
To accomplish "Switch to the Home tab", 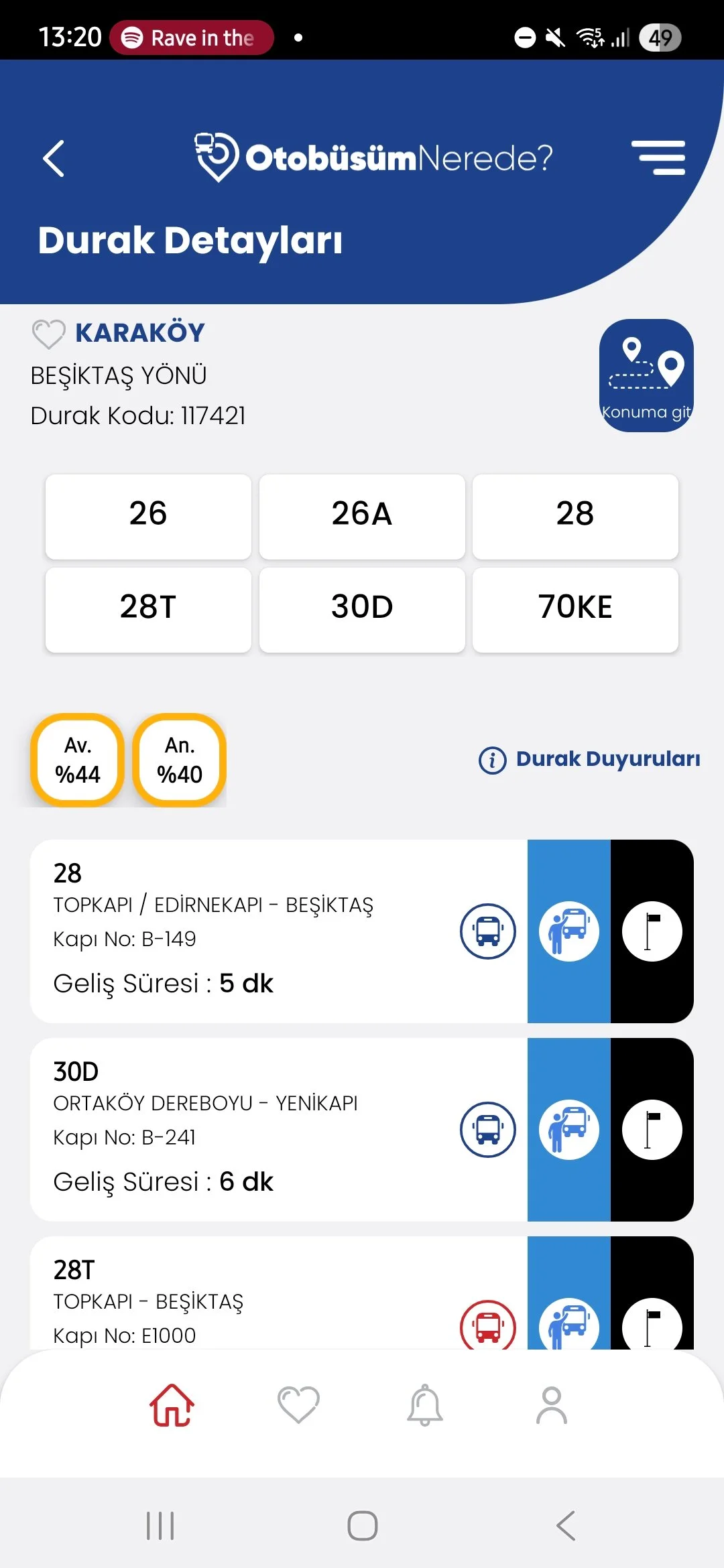I will click(x=172, y=1404).
